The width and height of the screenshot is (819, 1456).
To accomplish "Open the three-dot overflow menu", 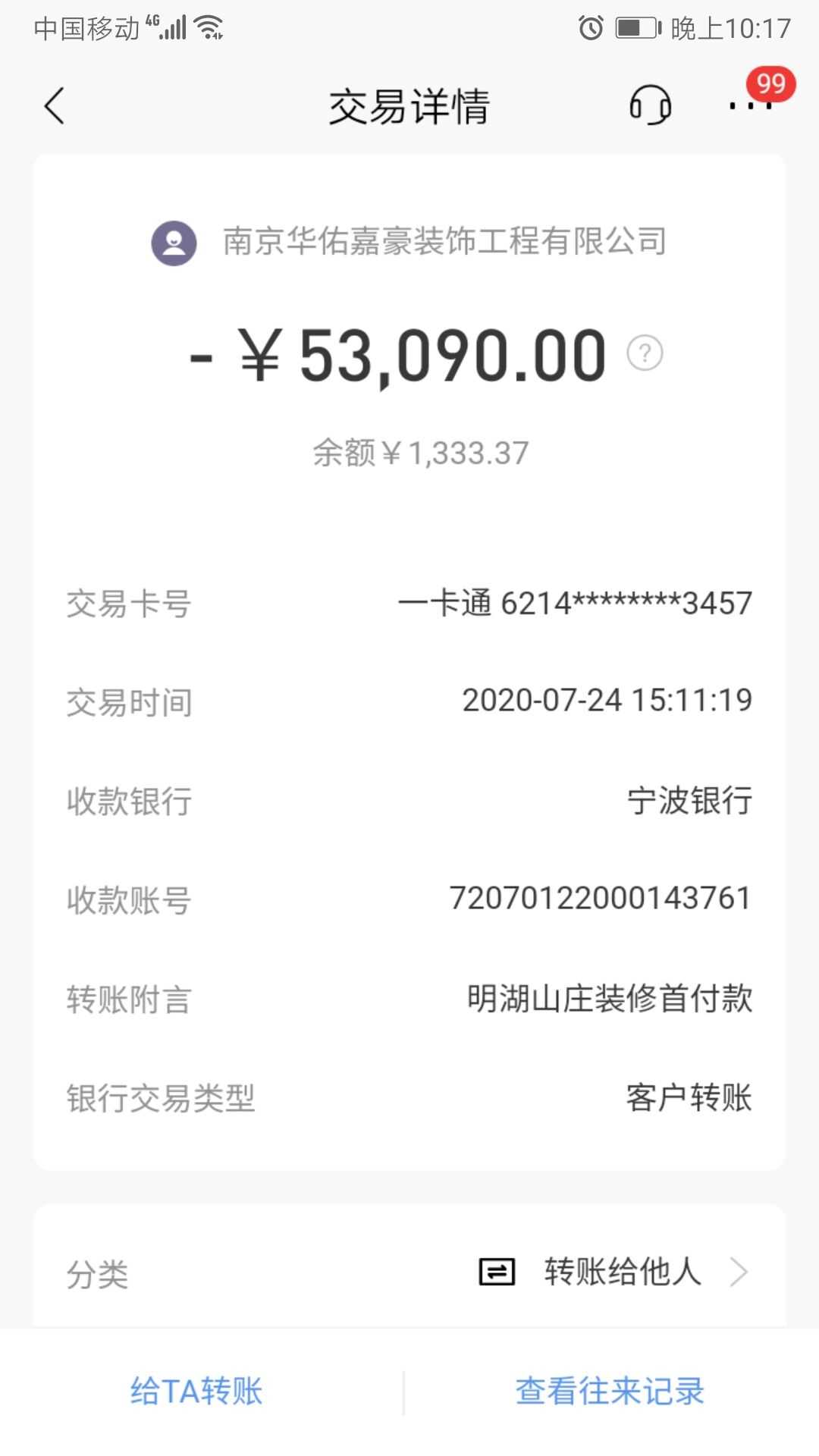I will [x=750, y=105].
